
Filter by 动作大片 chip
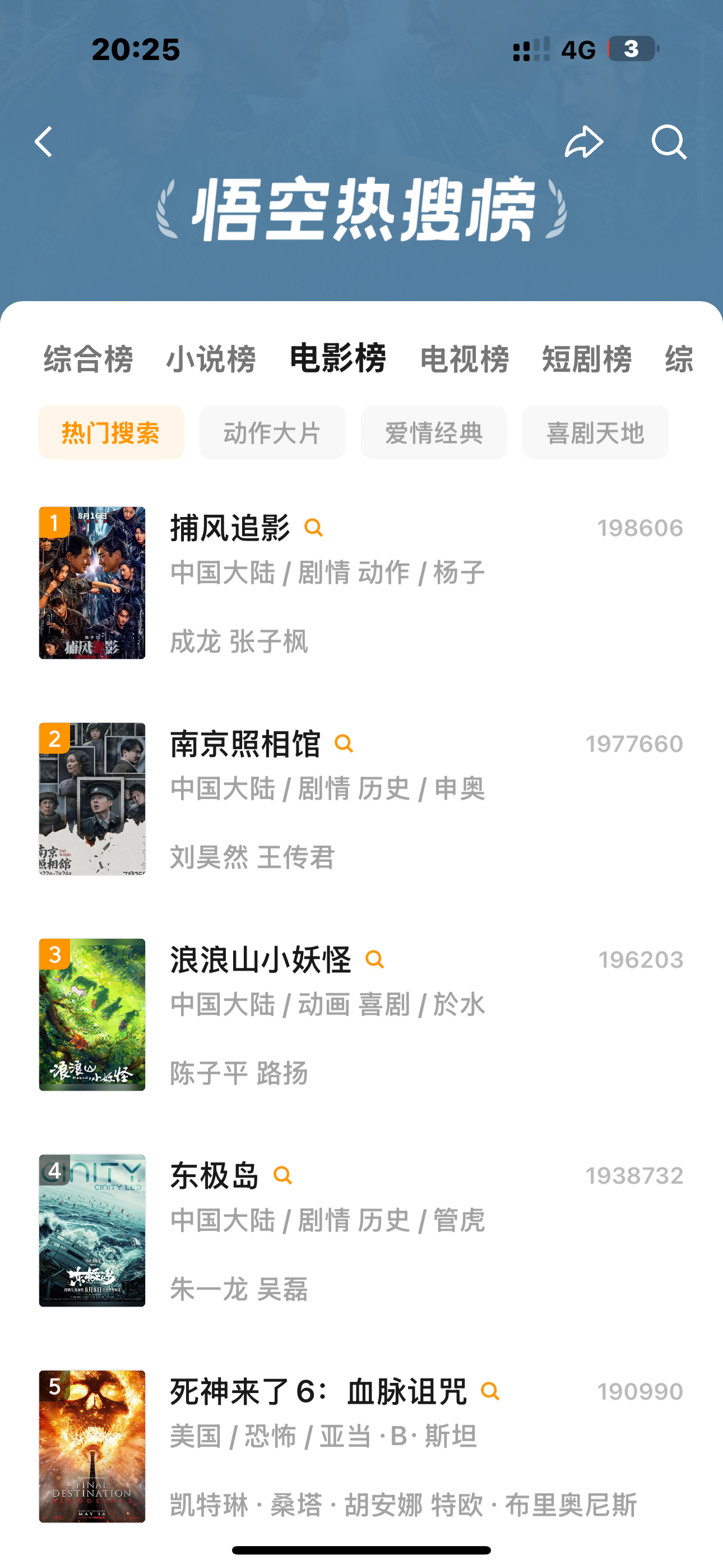point(272,433)
